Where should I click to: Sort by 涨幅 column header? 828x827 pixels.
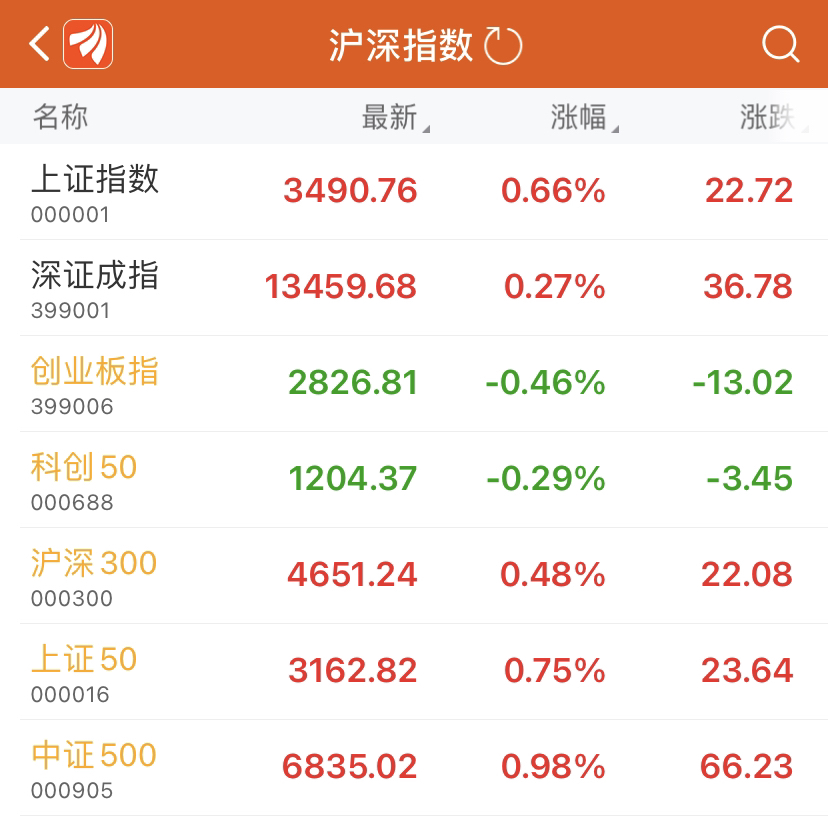[x=585, y=117]
